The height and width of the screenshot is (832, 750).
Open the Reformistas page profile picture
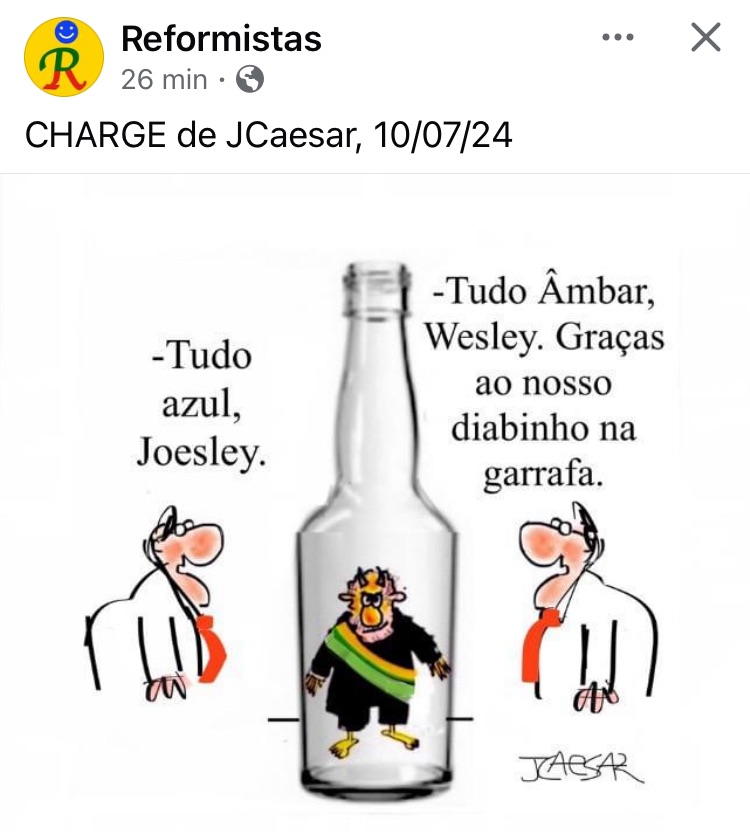tap(63, 57)
